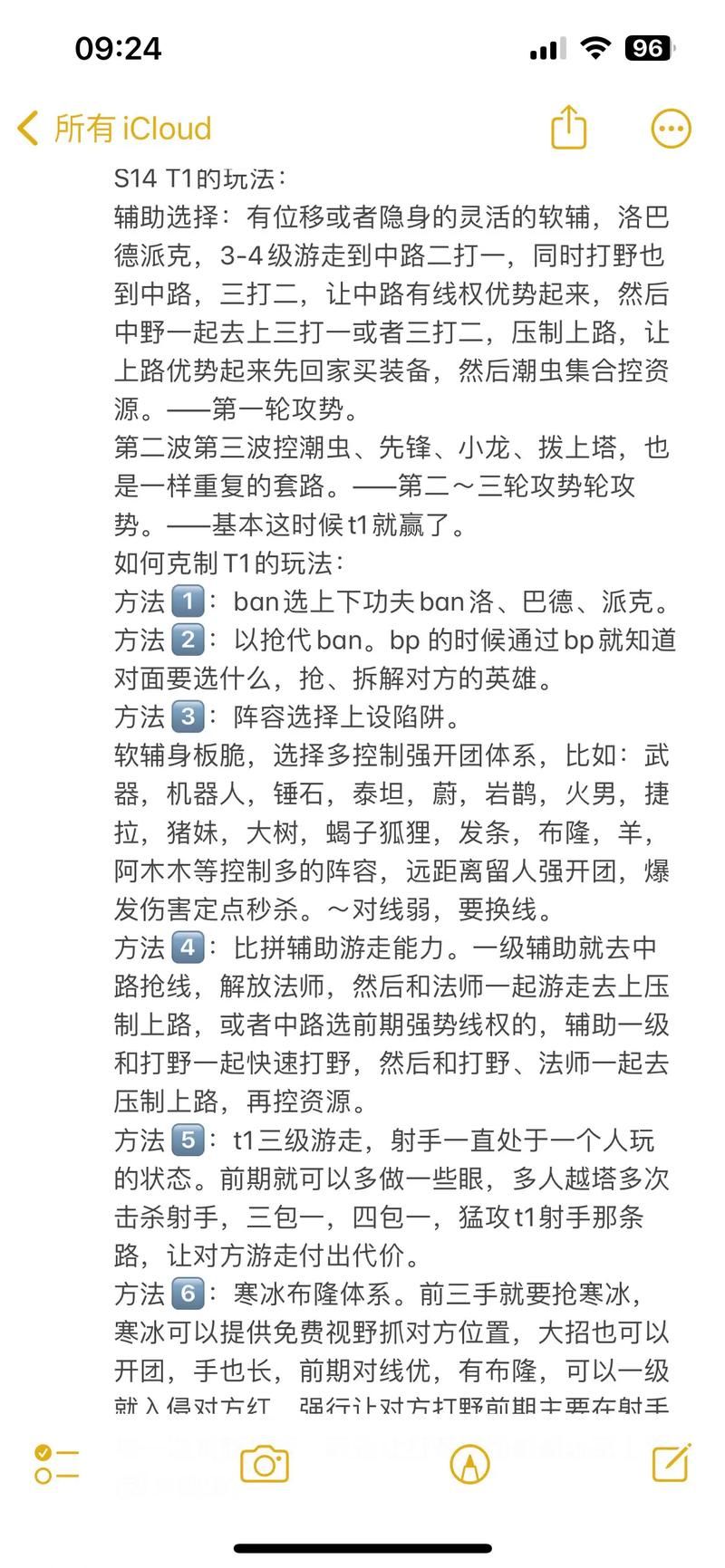
Task: Open the markup drawing tool
Action: tap(469, 1464)
